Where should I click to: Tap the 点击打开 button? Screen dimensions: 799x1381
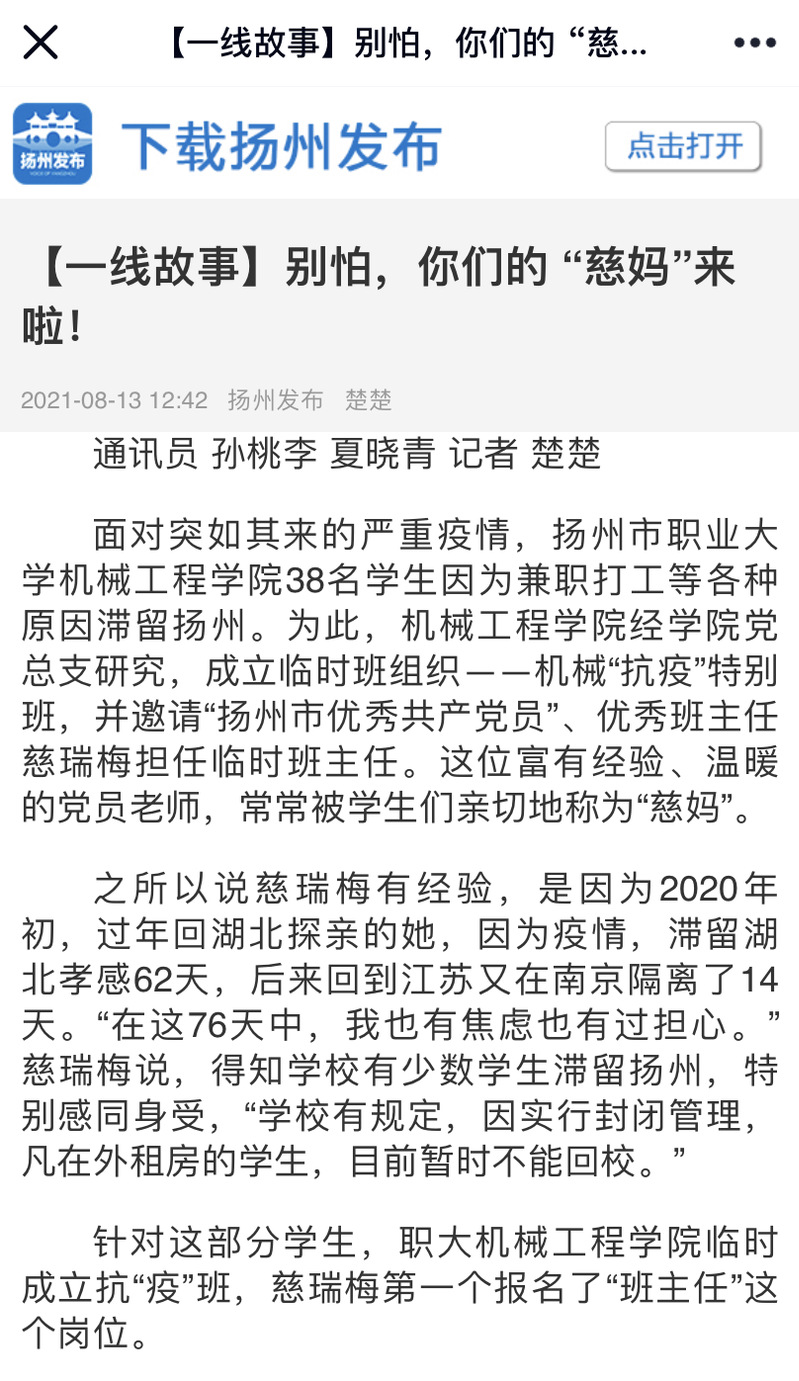[x=684, y=147]
